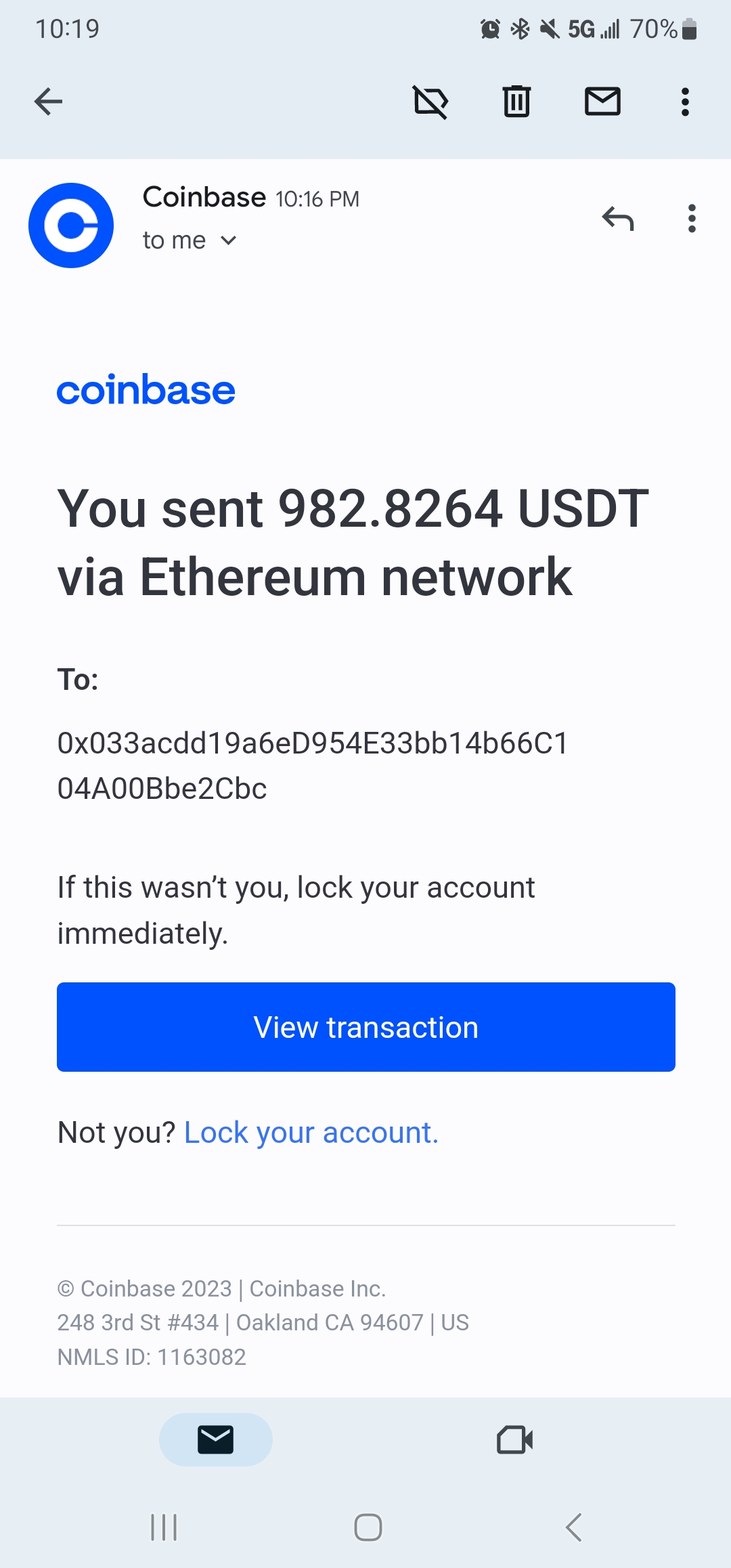Go to the home screen

pyautogui.click(x=368, y=1527)
